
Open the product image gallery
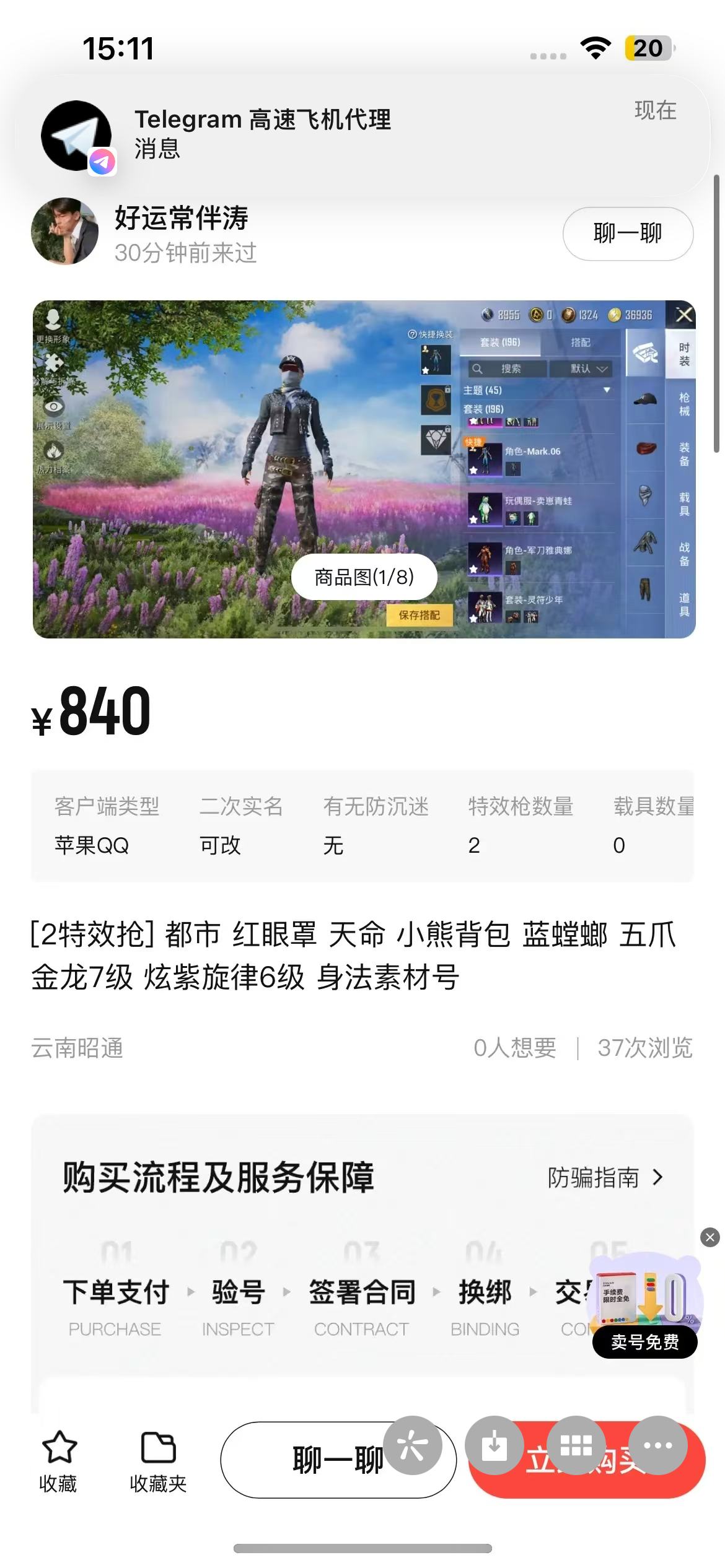[x=364, y=469]
